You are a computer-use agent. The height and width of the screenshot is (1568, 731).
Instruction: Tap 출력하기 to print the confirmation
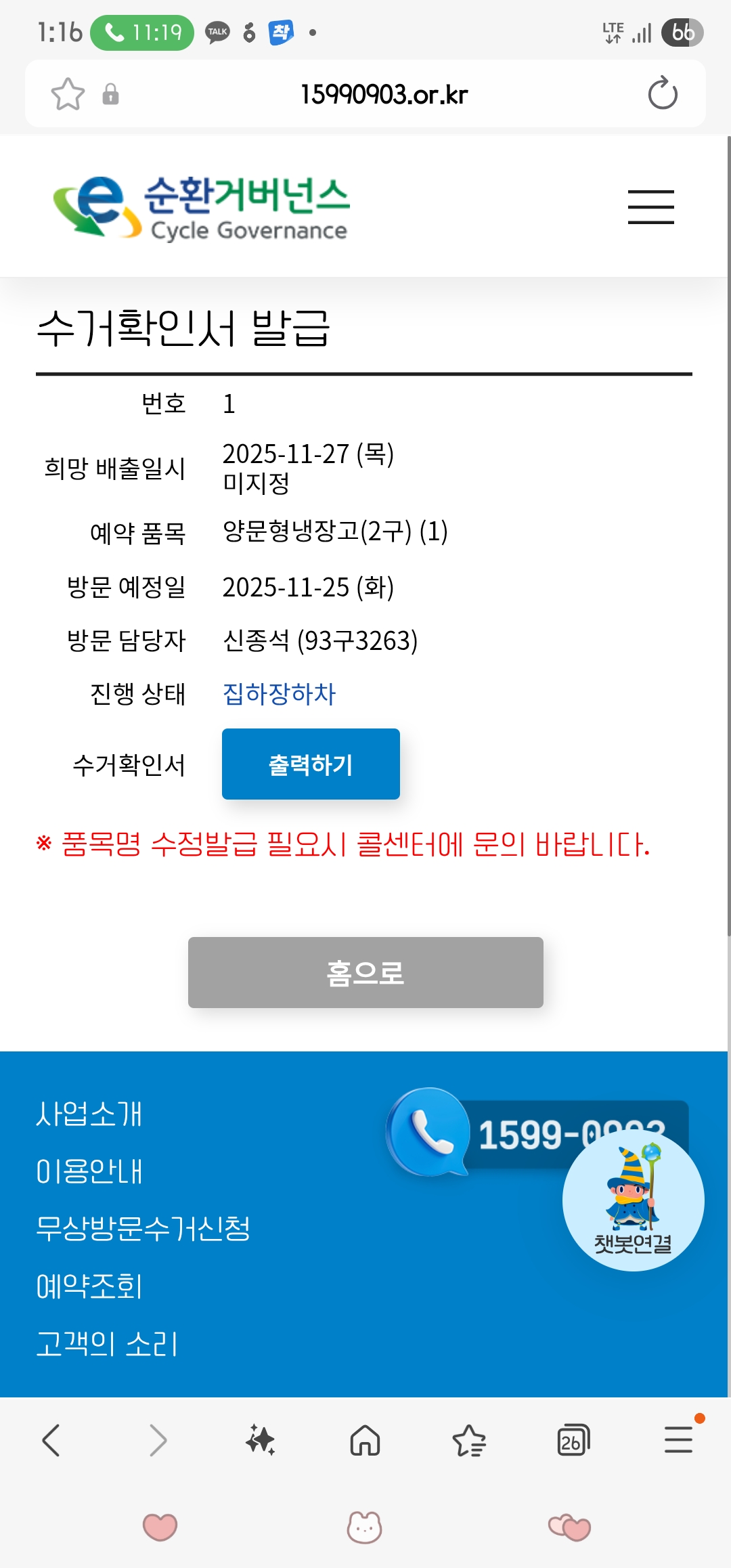coord(311,764)
